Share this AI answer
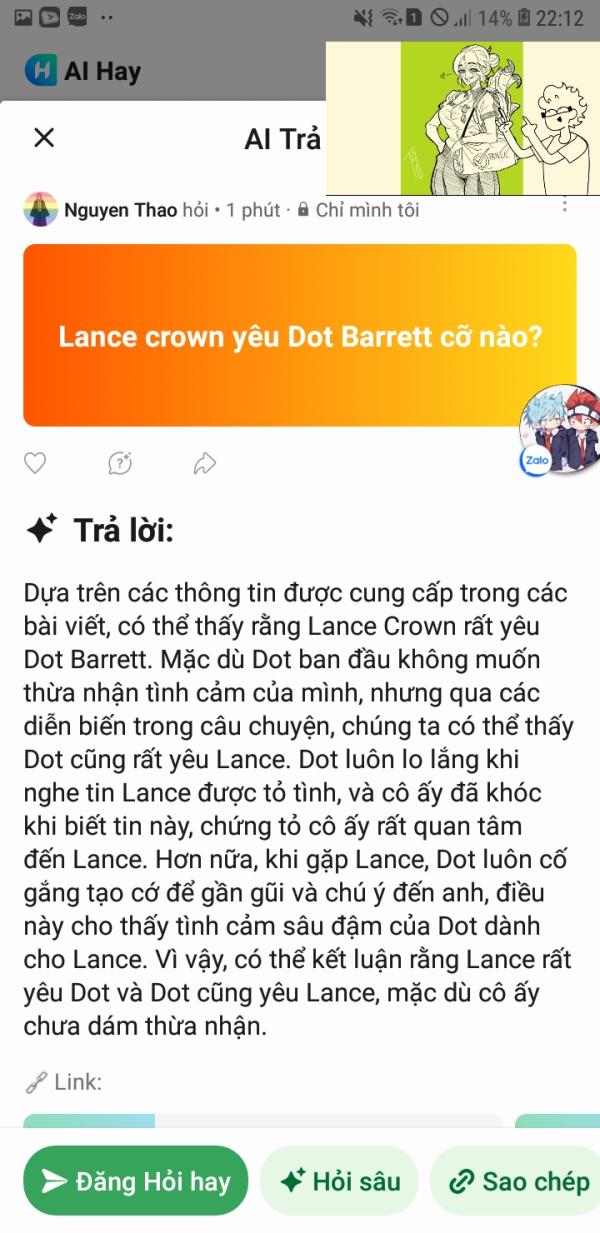600x1233 pixels. pos(204,463)
